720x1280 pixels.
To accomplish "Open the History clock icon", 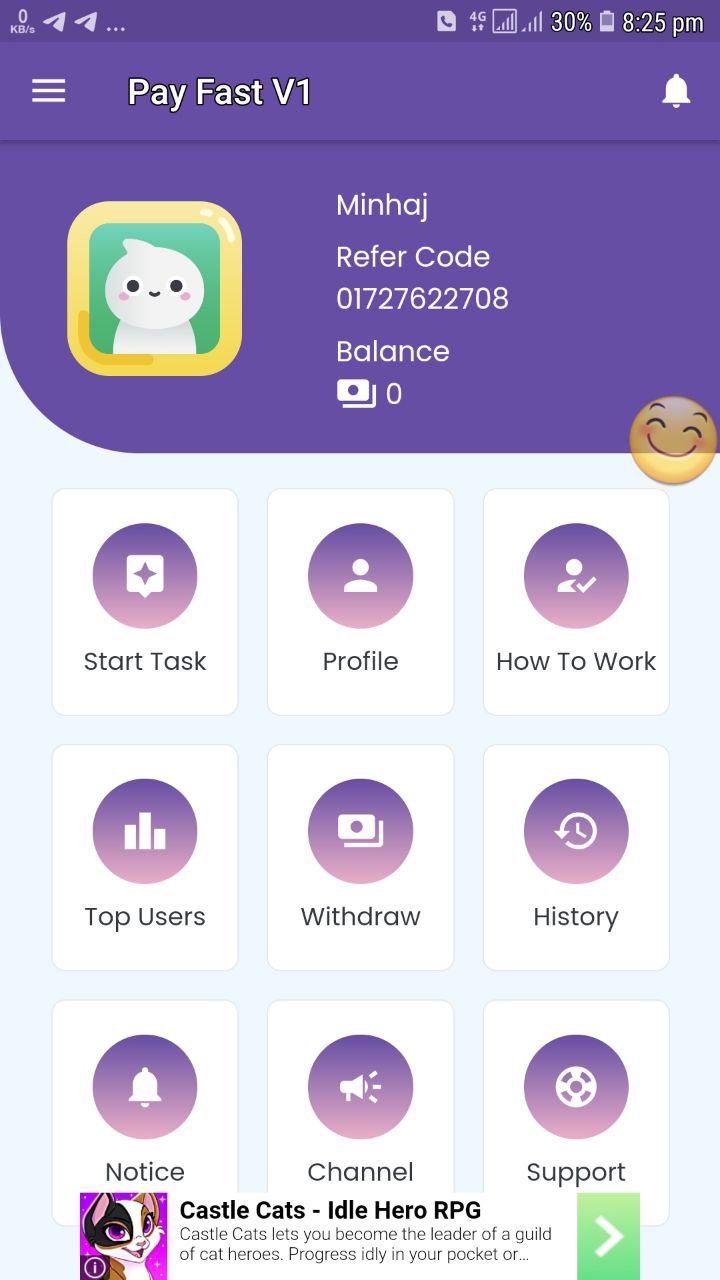I will [576, 831].
